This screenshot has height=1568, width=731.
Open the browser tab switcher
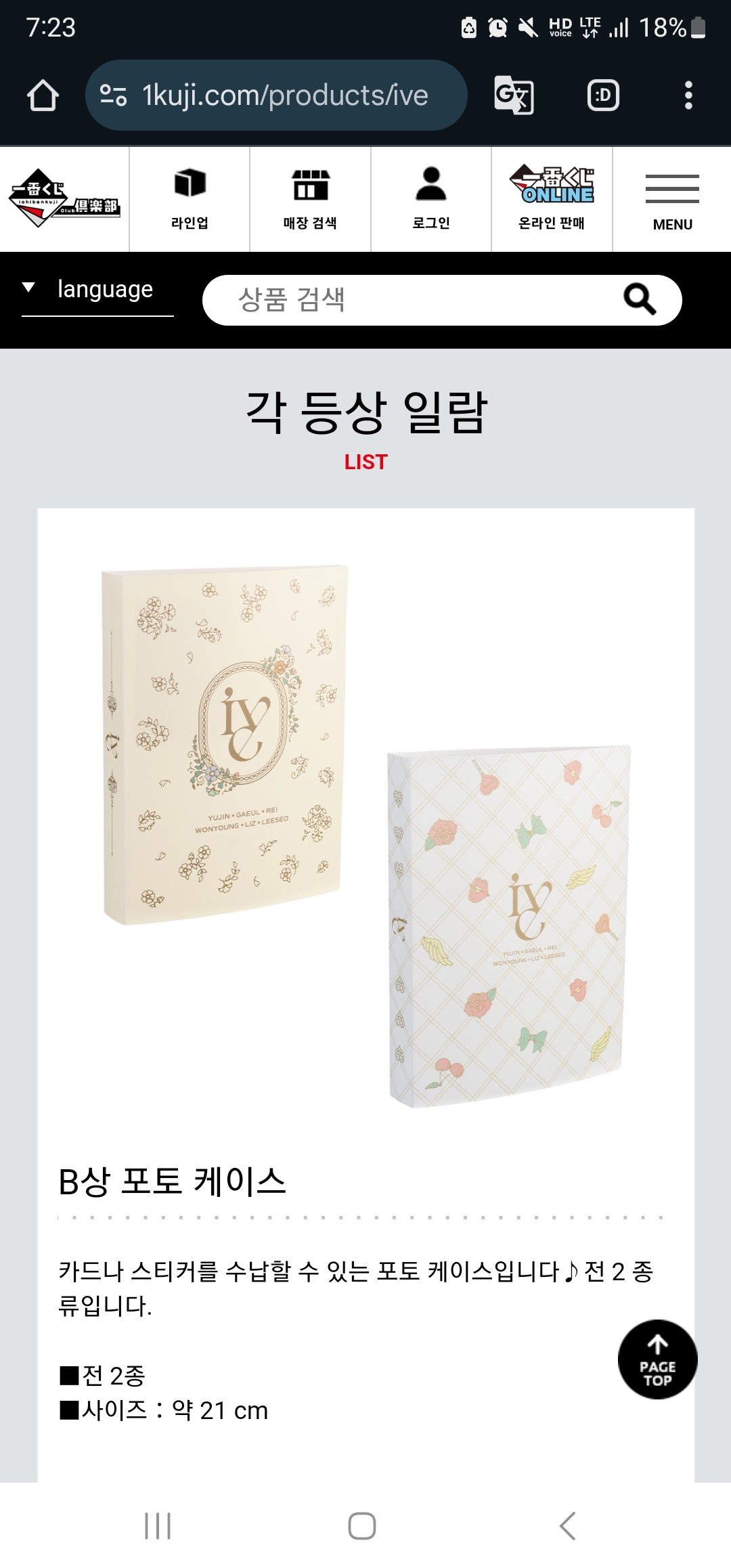point(603,95)
